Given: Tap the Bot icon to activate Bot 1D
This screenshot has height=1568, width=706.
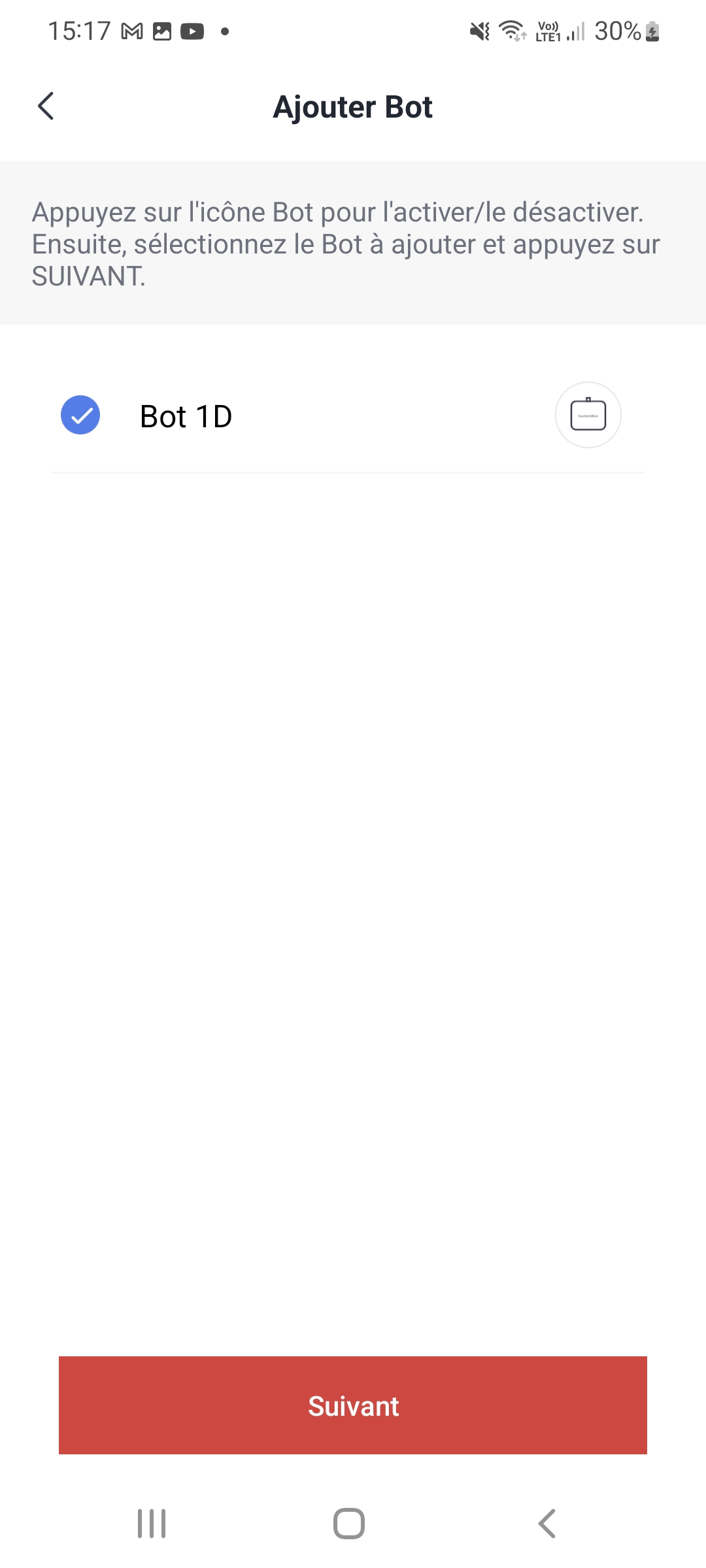Looking at the screenshot, I should 588,415.
